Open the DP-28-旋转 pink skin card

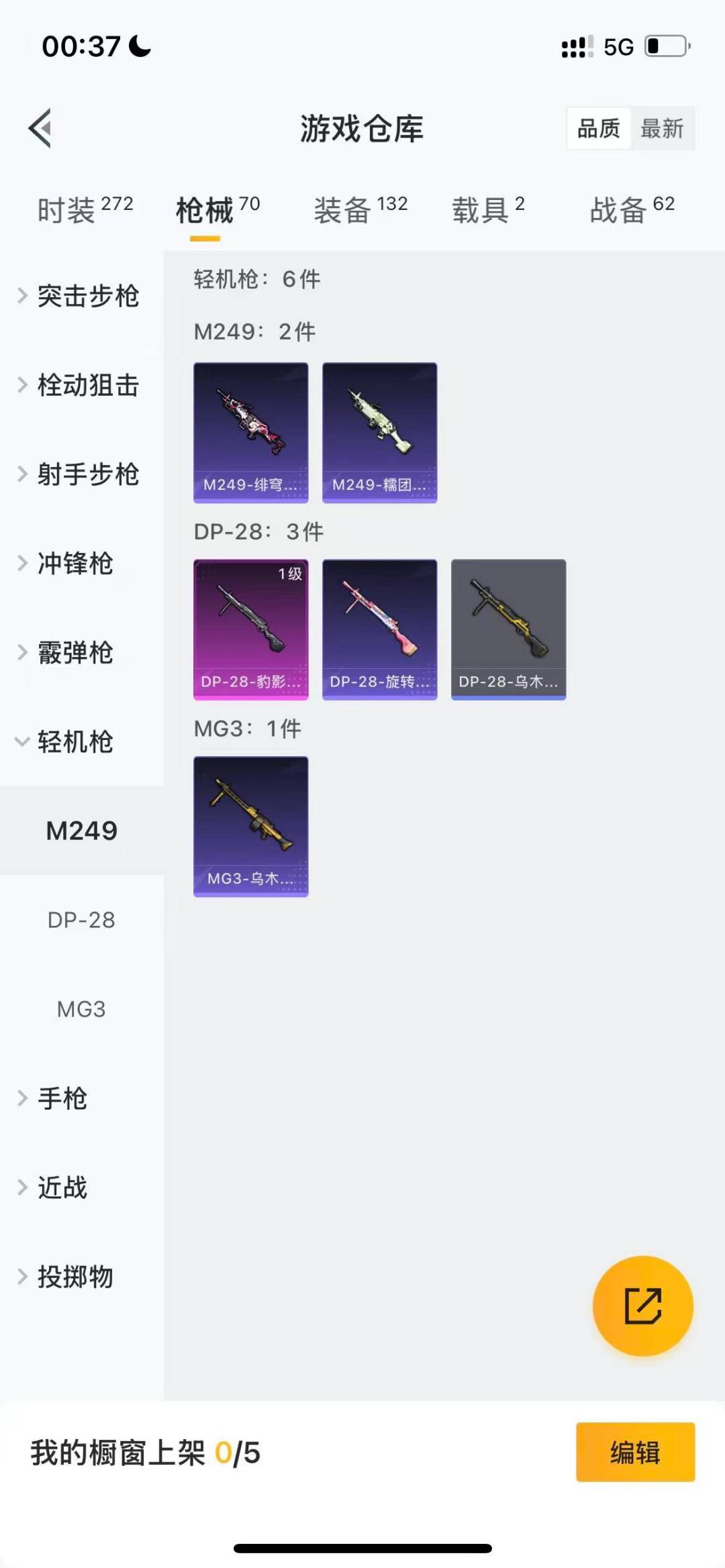[x=379, y=628]
